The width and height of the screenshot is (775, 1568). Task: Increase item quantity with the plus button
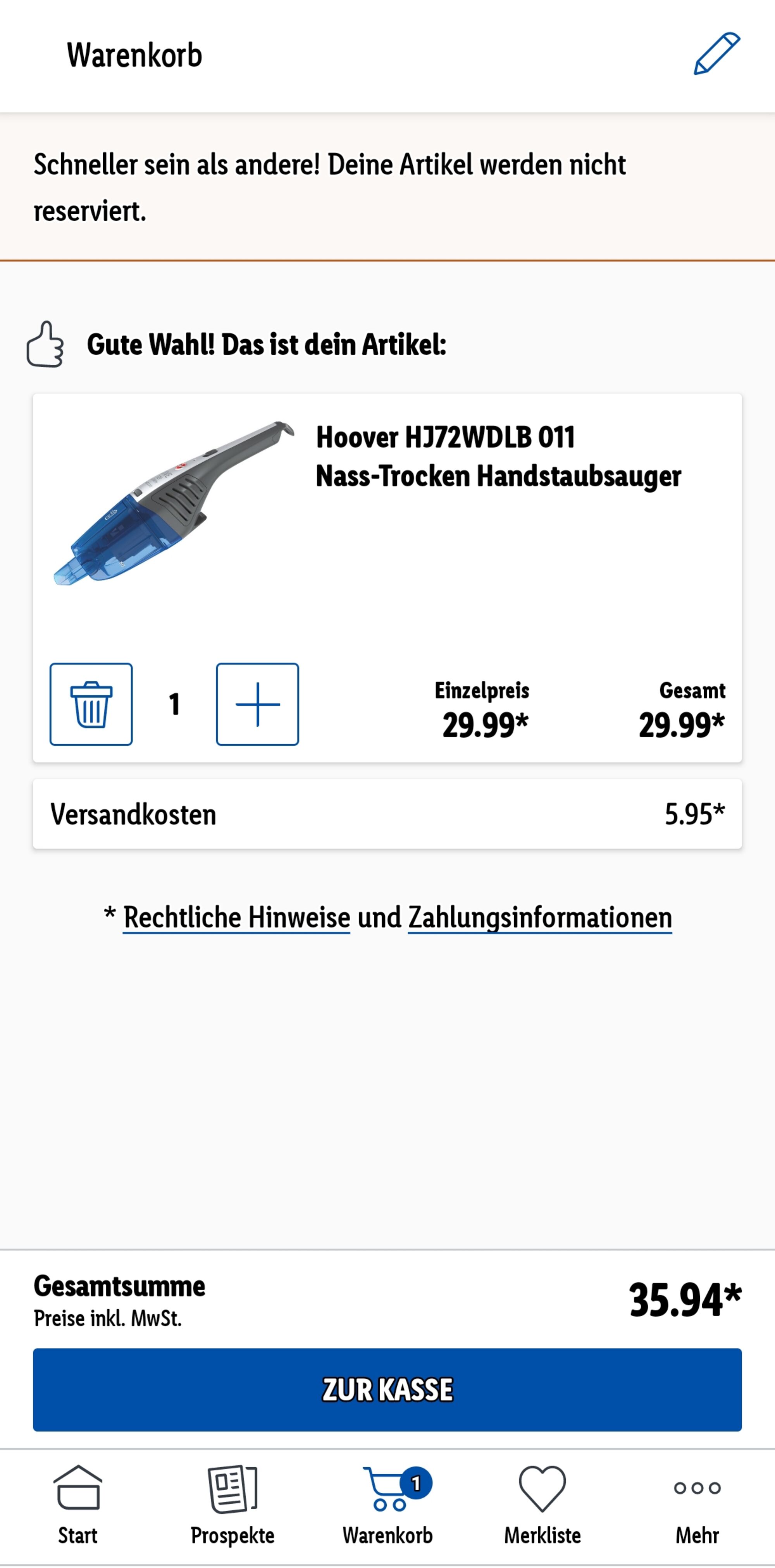coord(258,704)
